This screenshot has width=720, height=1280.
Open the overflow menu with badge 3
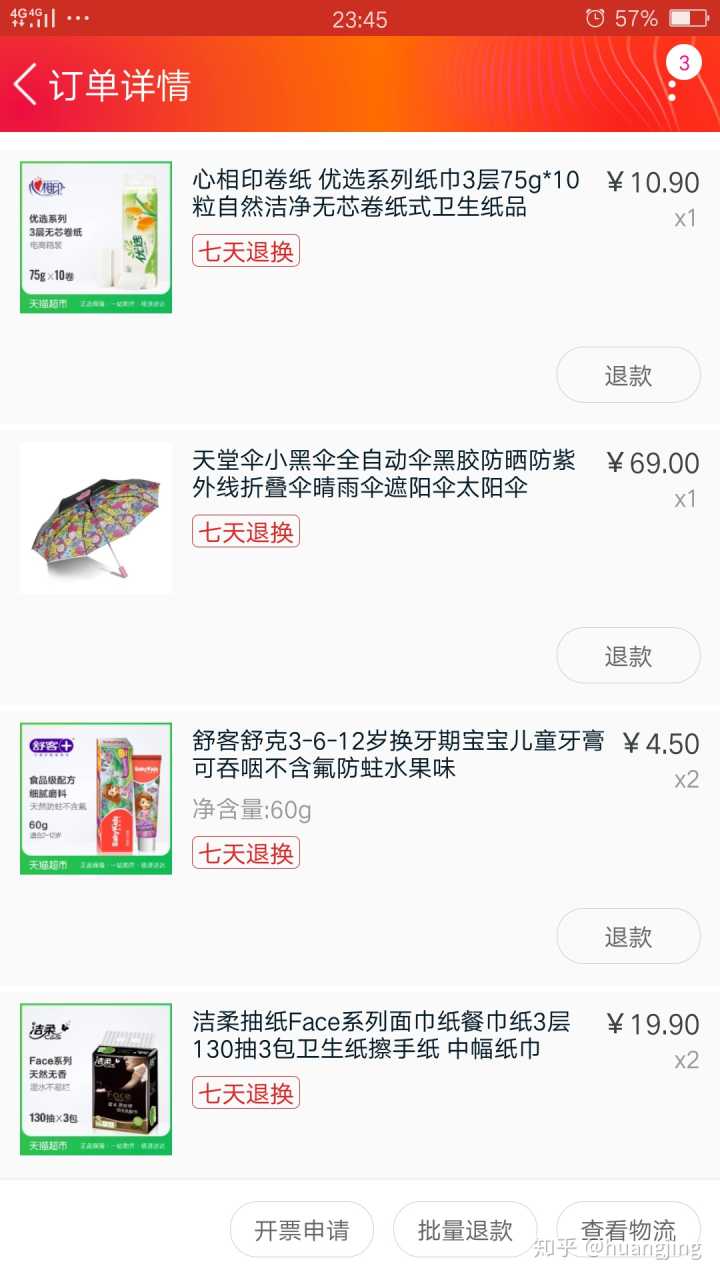673,82
